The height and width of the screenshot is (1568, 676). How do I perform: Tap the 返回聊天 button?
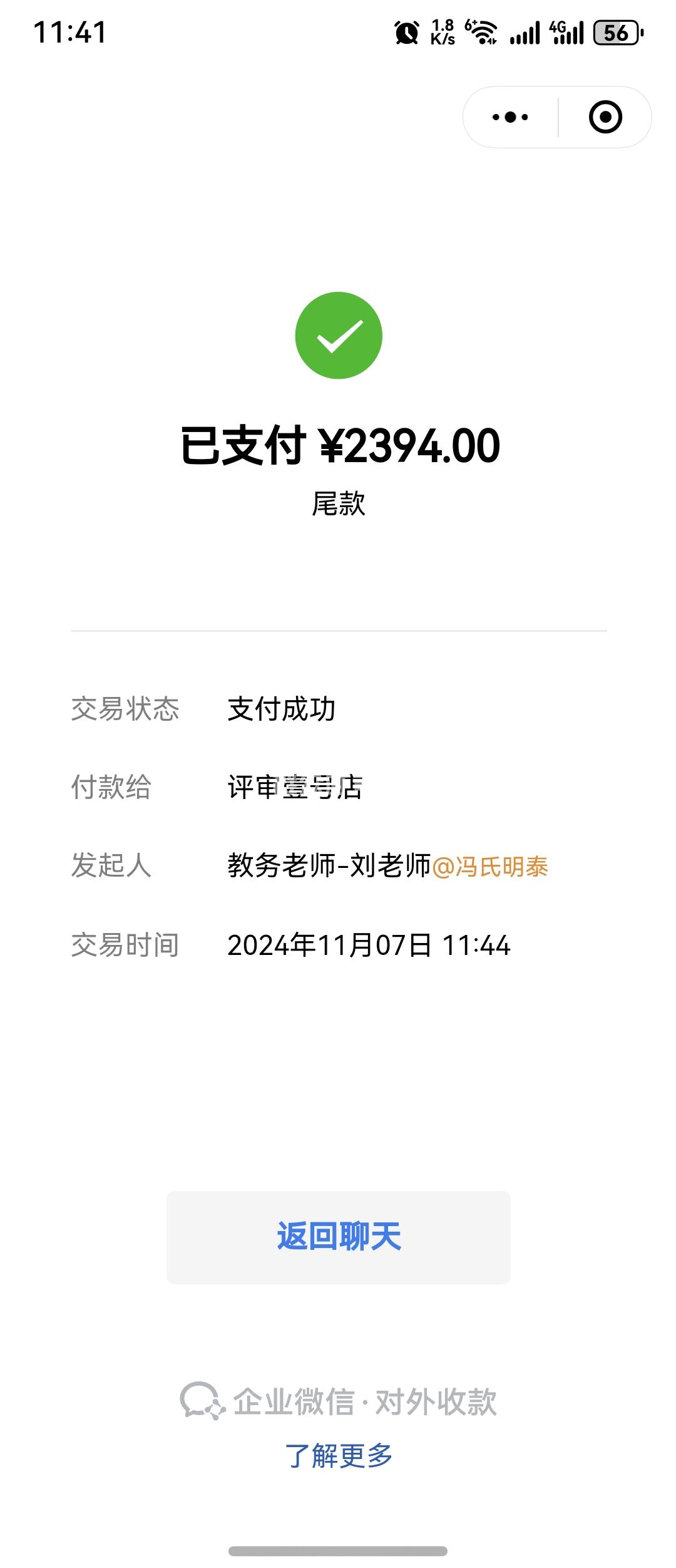pos(339,1237)
